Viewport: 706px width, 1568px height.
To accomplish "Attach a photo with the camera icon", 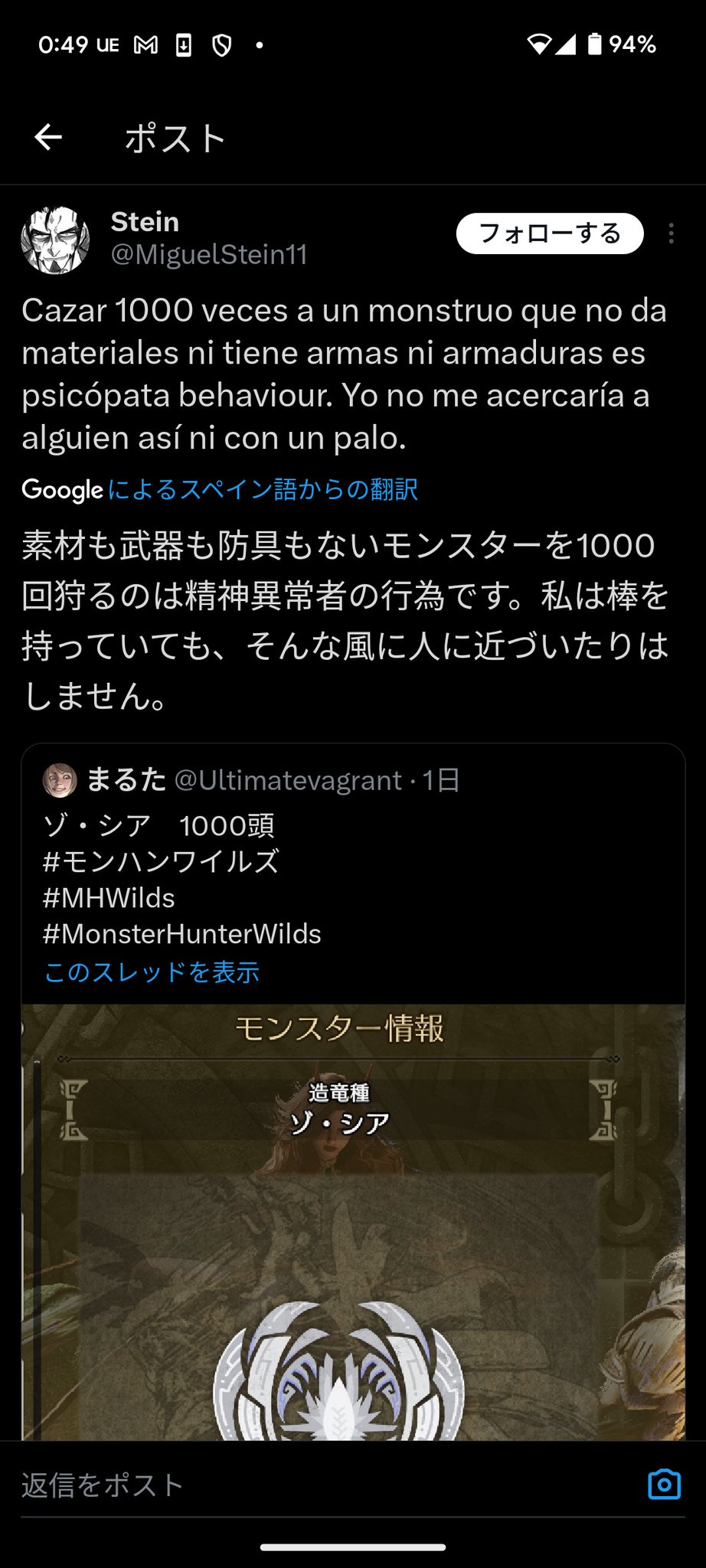I will coord(664,1485).
